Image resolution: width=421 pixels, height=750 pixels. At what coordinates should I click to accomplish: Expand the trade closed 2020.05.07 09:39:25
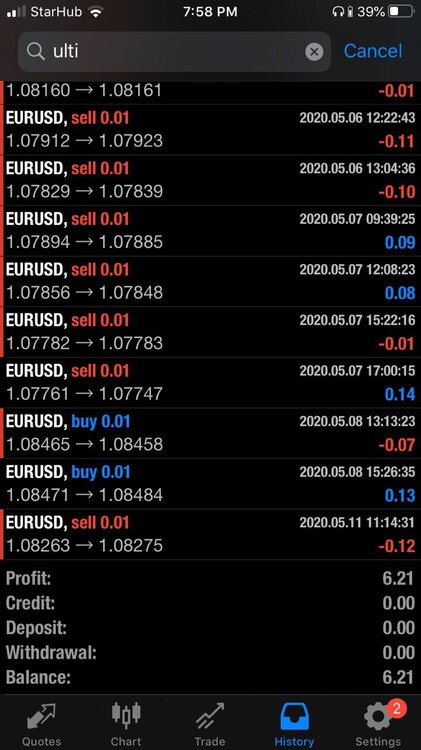[210, 231]
